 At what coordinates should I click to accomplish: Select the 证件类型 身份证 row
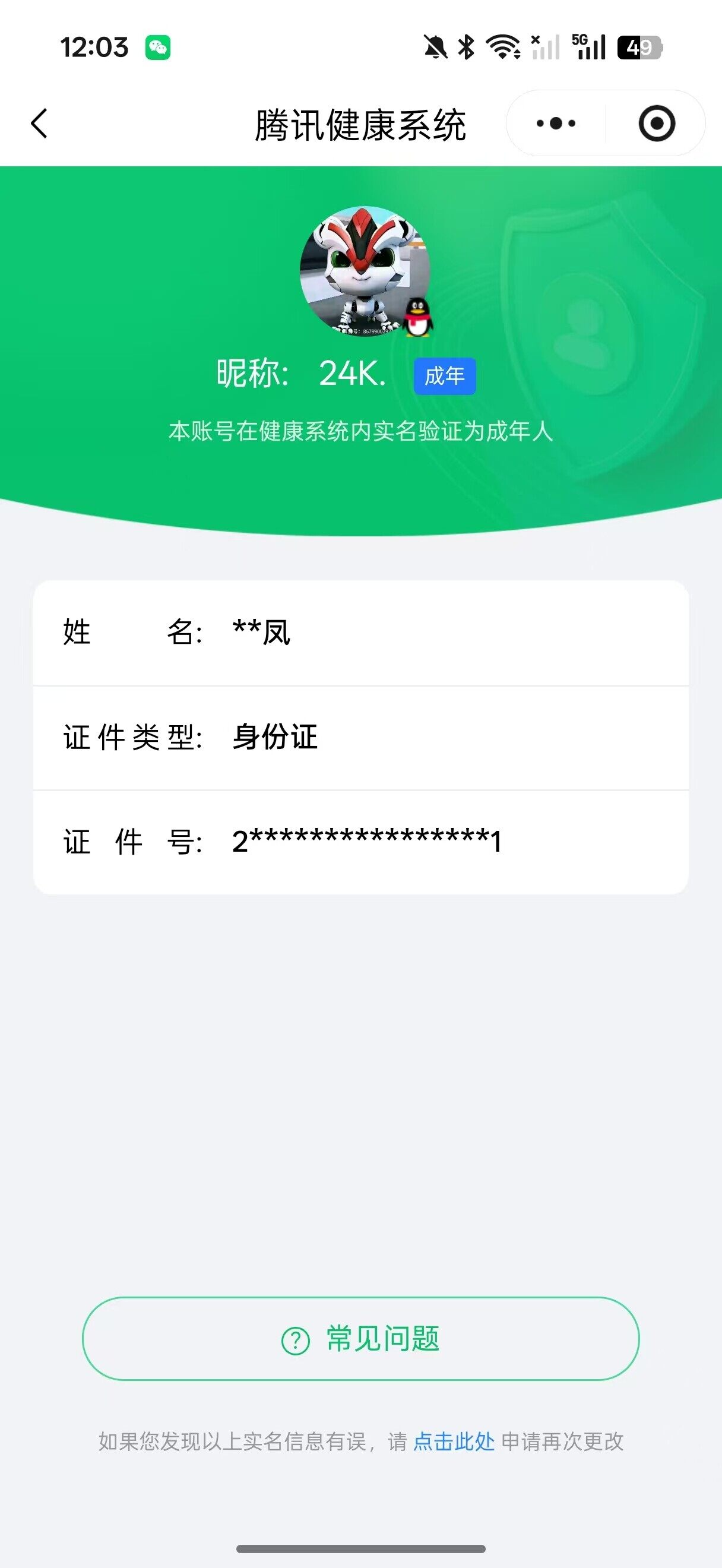[x=360, y=736]
